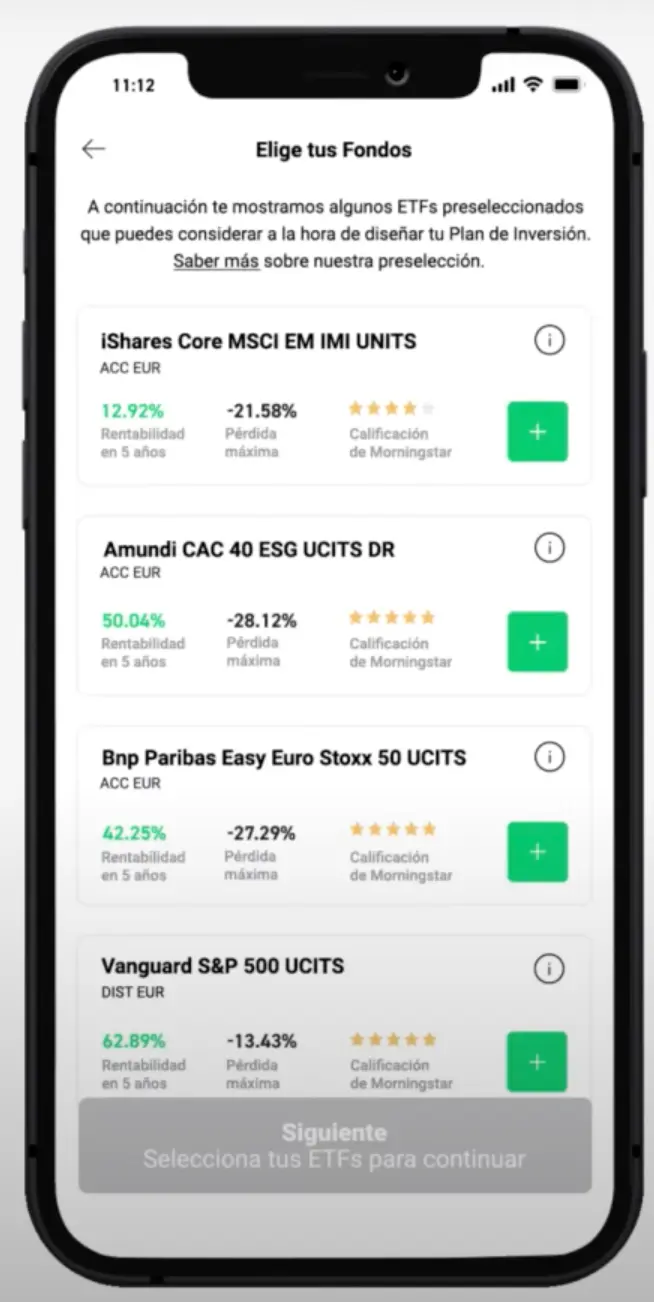The image size is (654, 1302).
Task: Open the 'Saber más' link about the preselection
Action: [x=216, y=262]
